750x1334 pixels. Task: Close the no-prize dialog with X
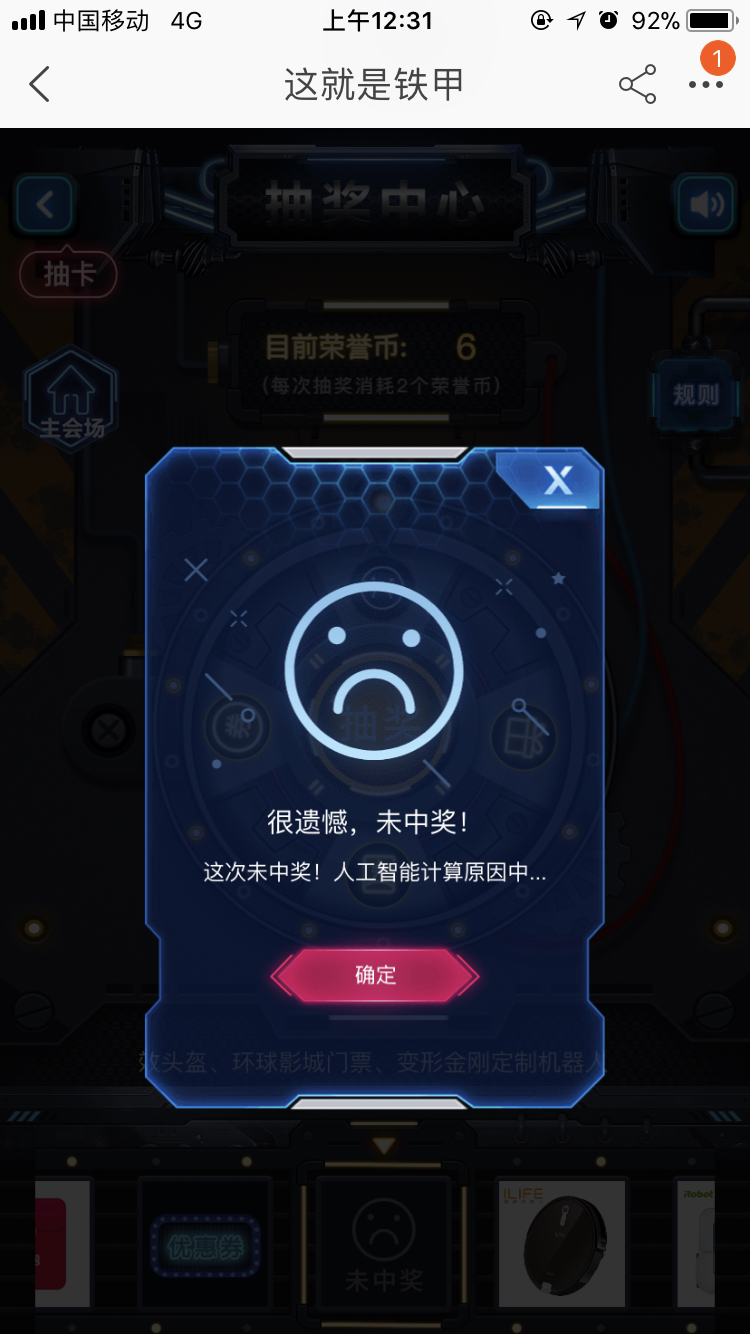click(x=557, y=481)
